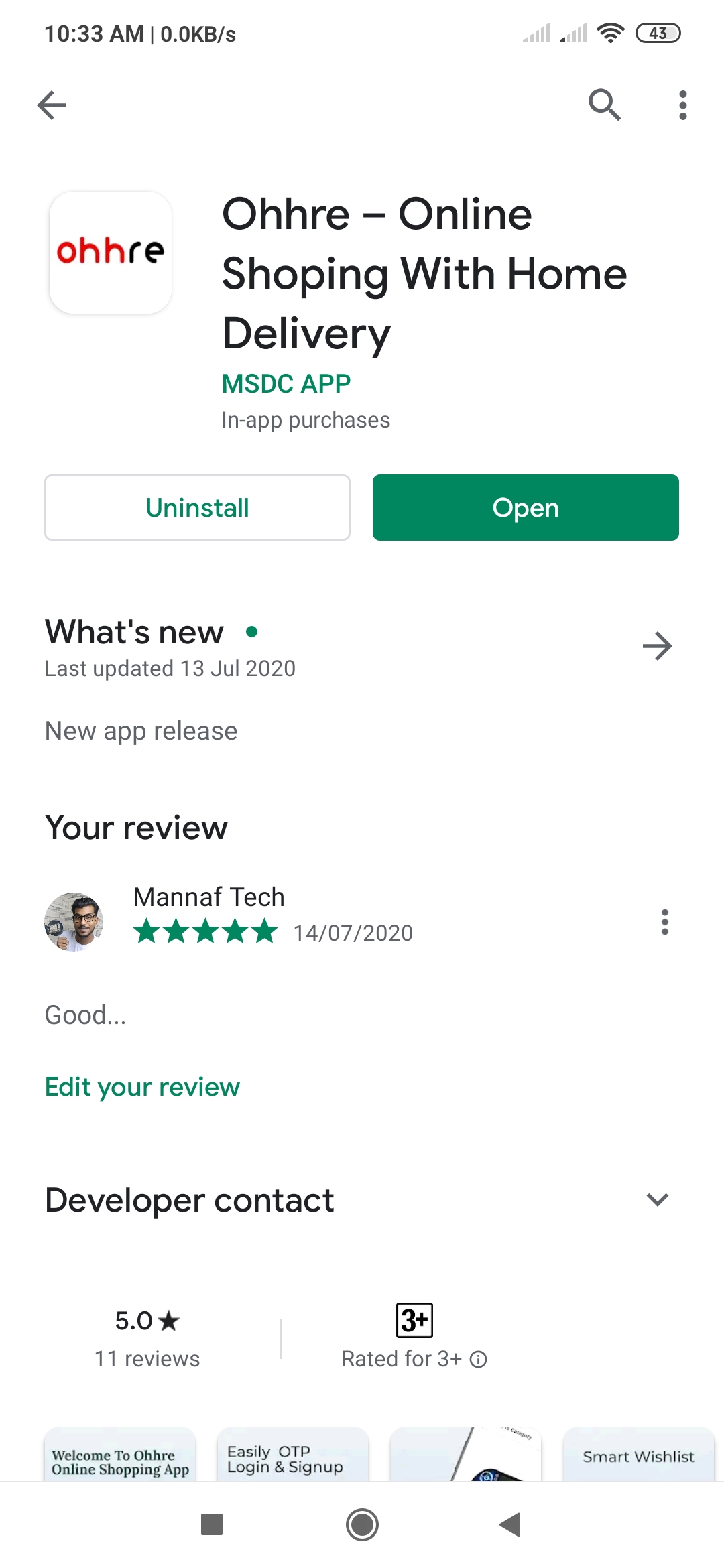This screenshot has height=1568, width=724.
Task: Open the MSDC APP developer page
Action: [x=286, y=384]
